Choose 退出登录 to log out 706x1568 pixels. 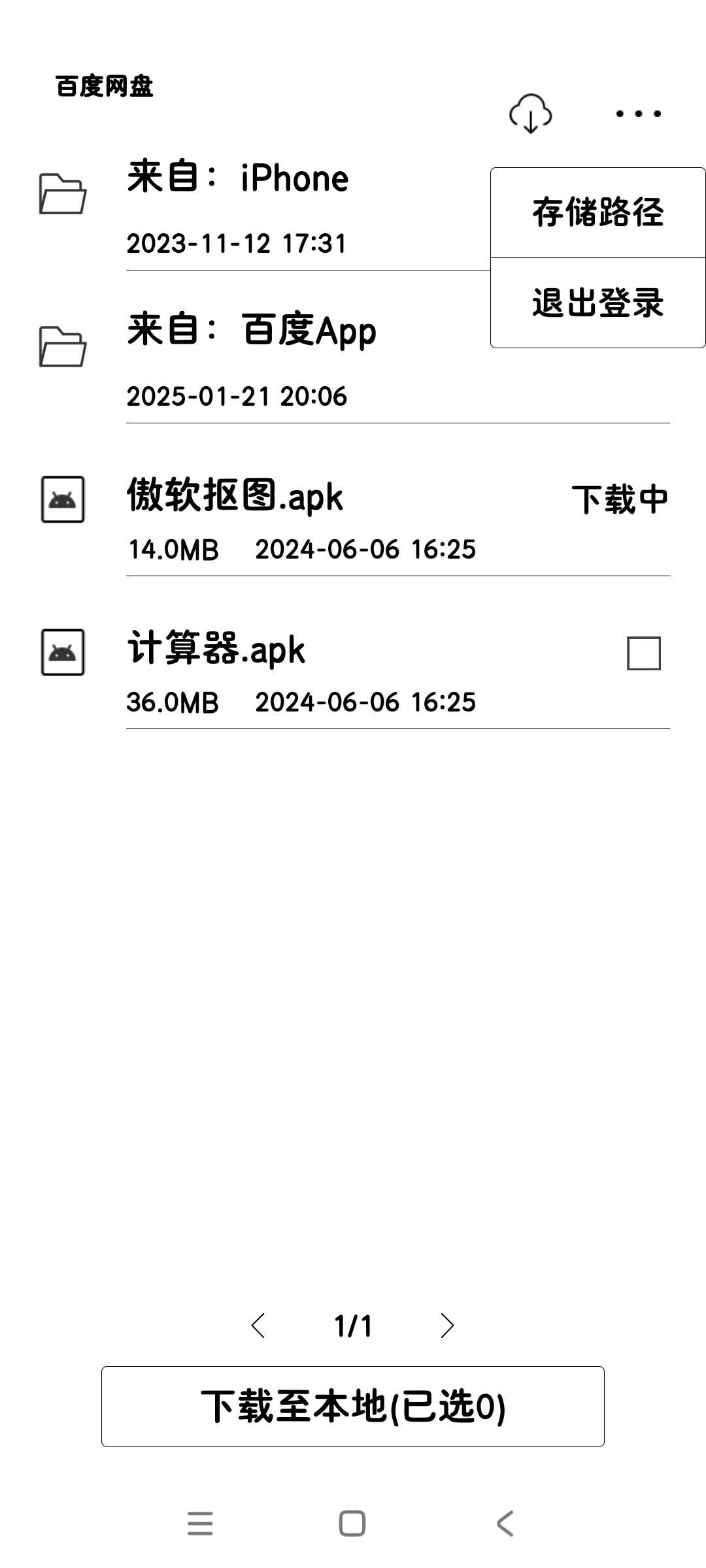[597, 303]
